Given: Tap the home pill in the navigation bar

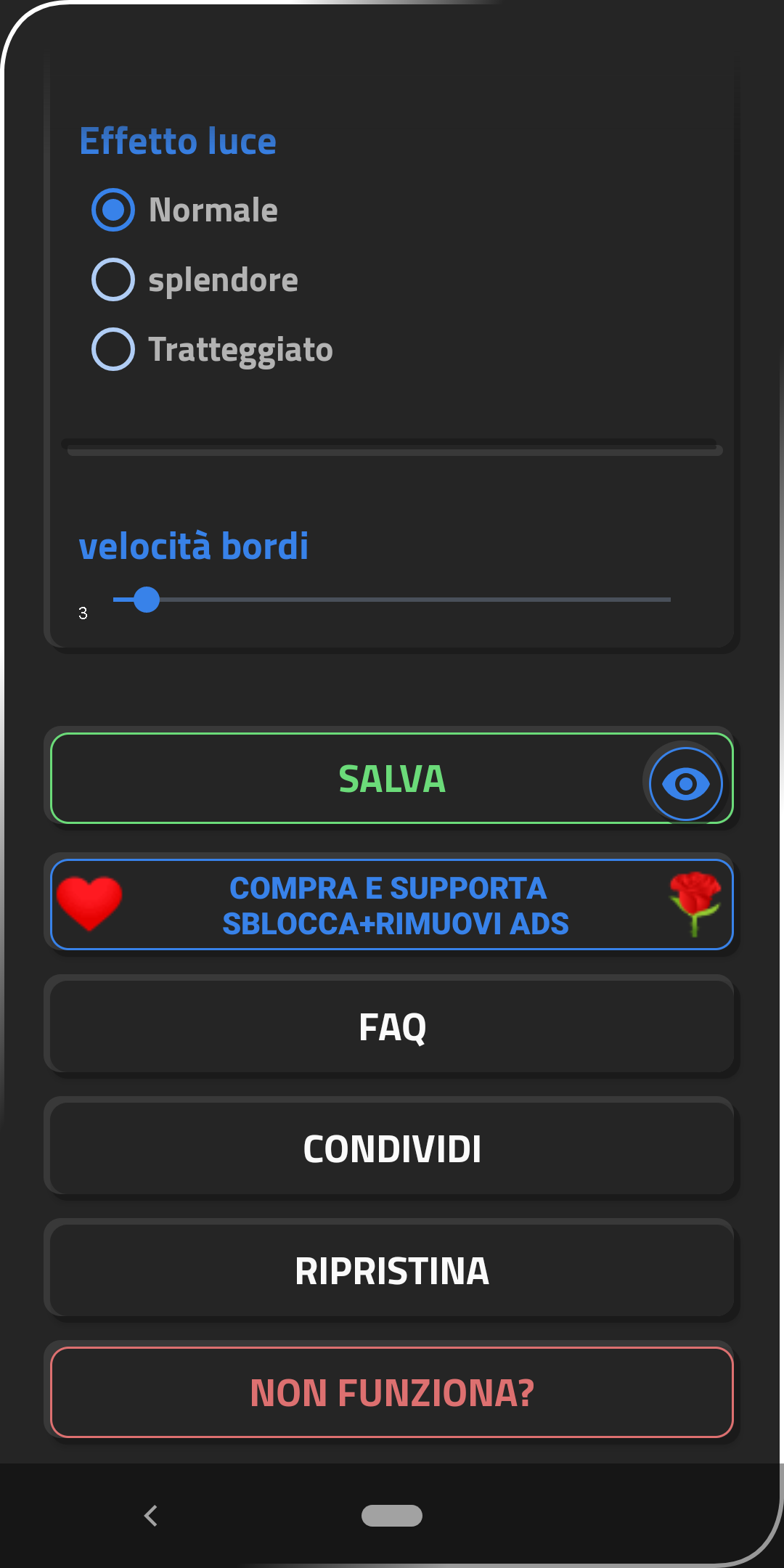Looking at the screenshot, I should (392, 1516).
